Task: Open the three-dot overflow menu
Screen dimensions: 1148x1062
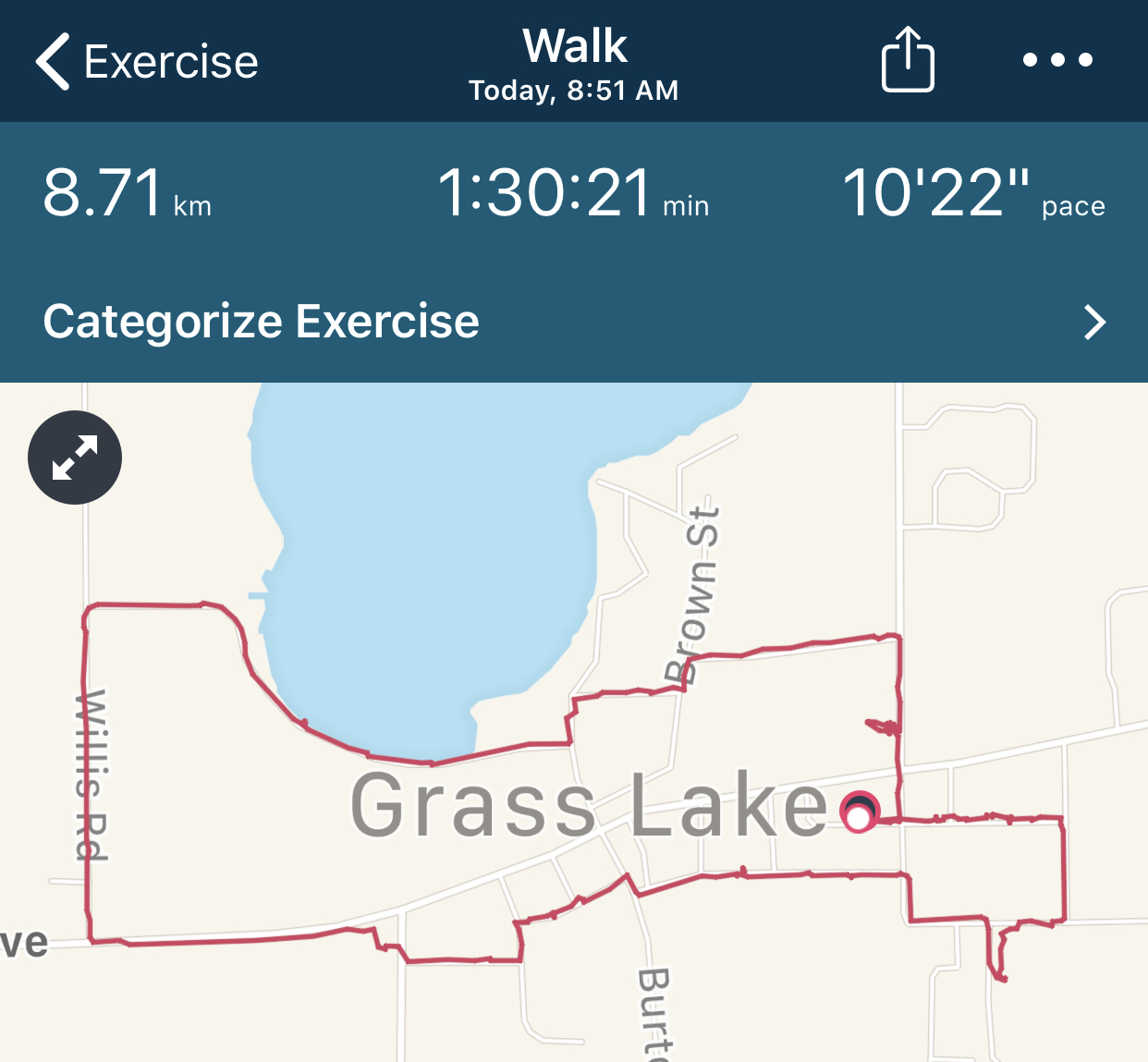Action: [1057, 60]
